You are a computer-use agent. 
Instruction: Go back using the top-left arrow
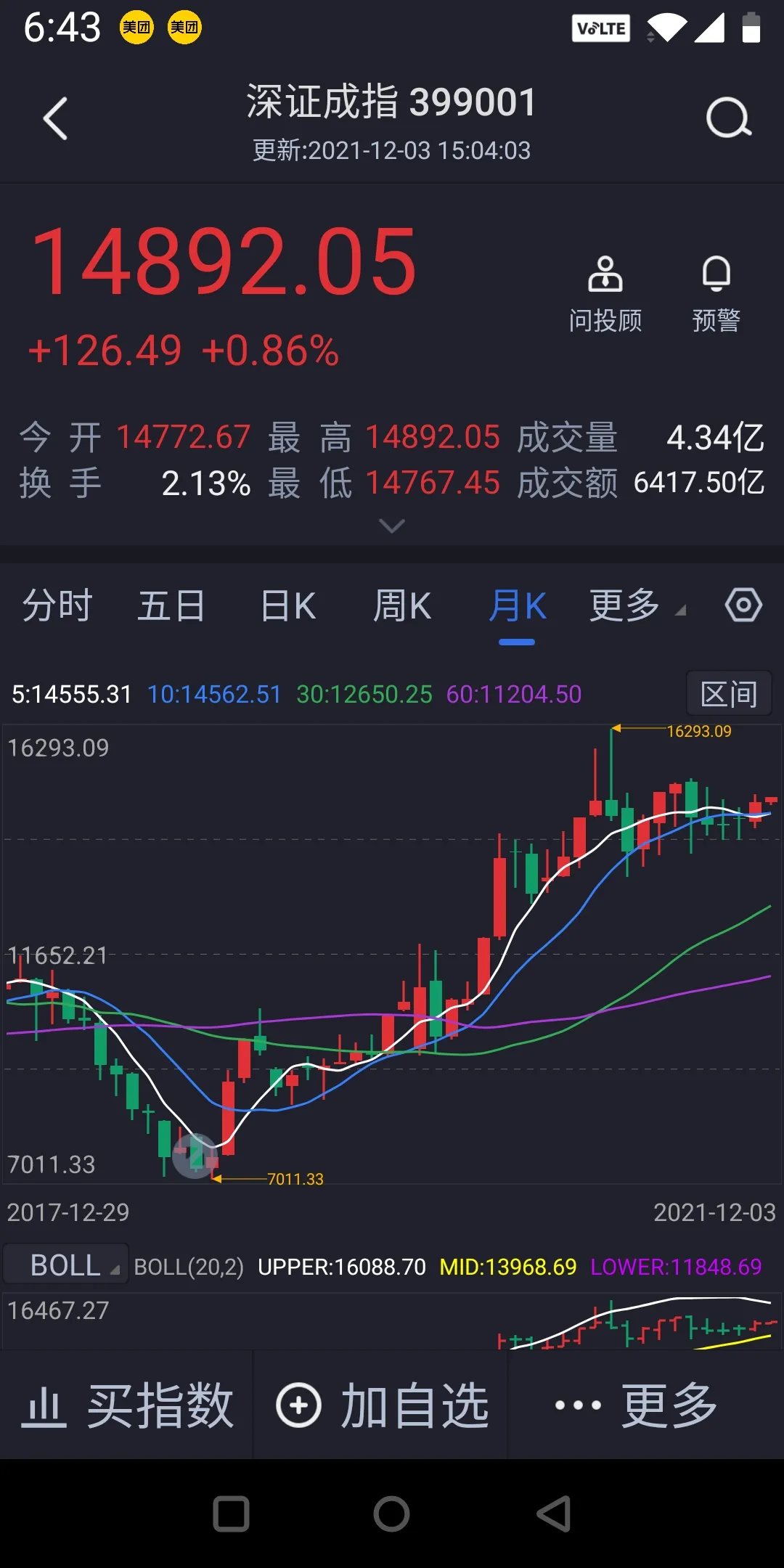[56, 118]
